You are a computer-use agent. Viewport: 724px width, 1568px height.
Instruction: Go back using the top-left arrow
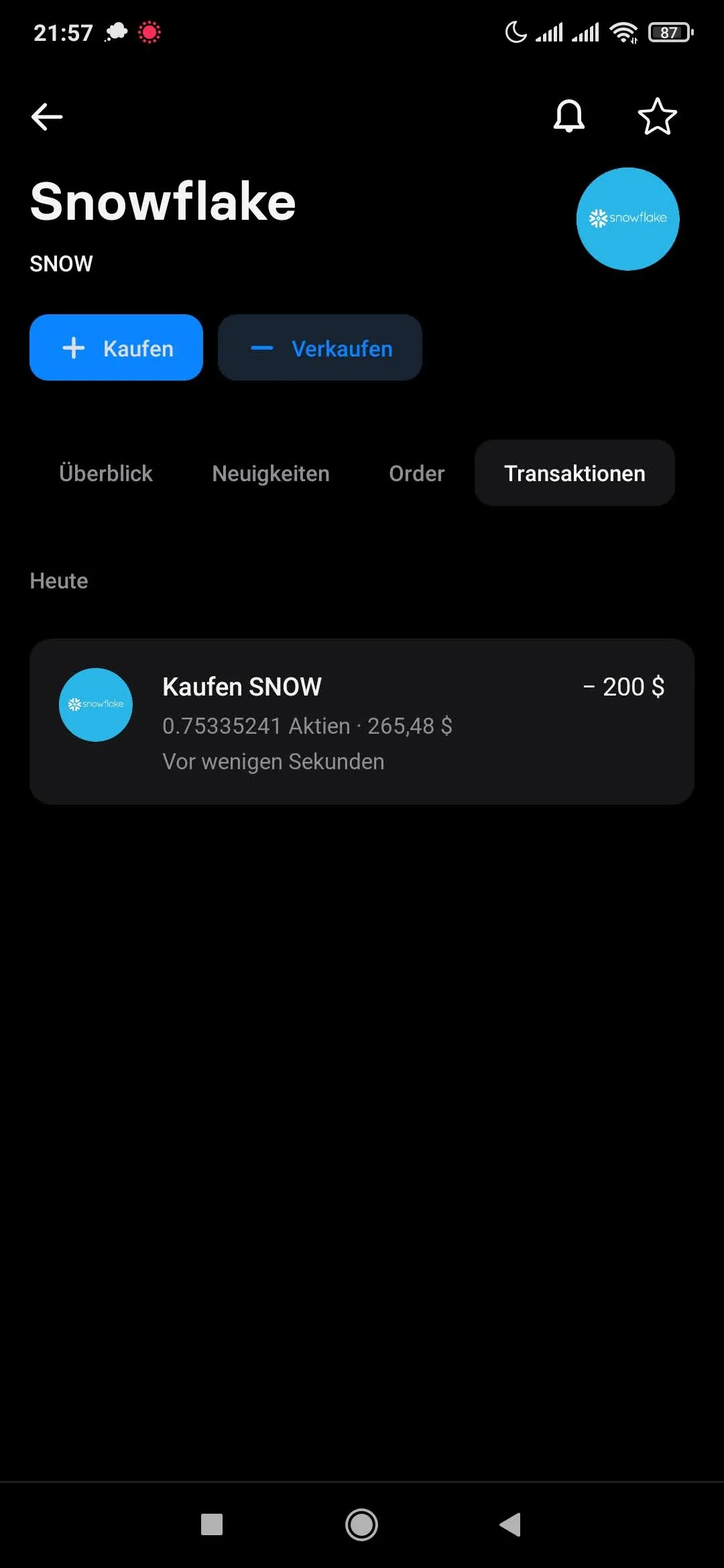click(47, 117)
